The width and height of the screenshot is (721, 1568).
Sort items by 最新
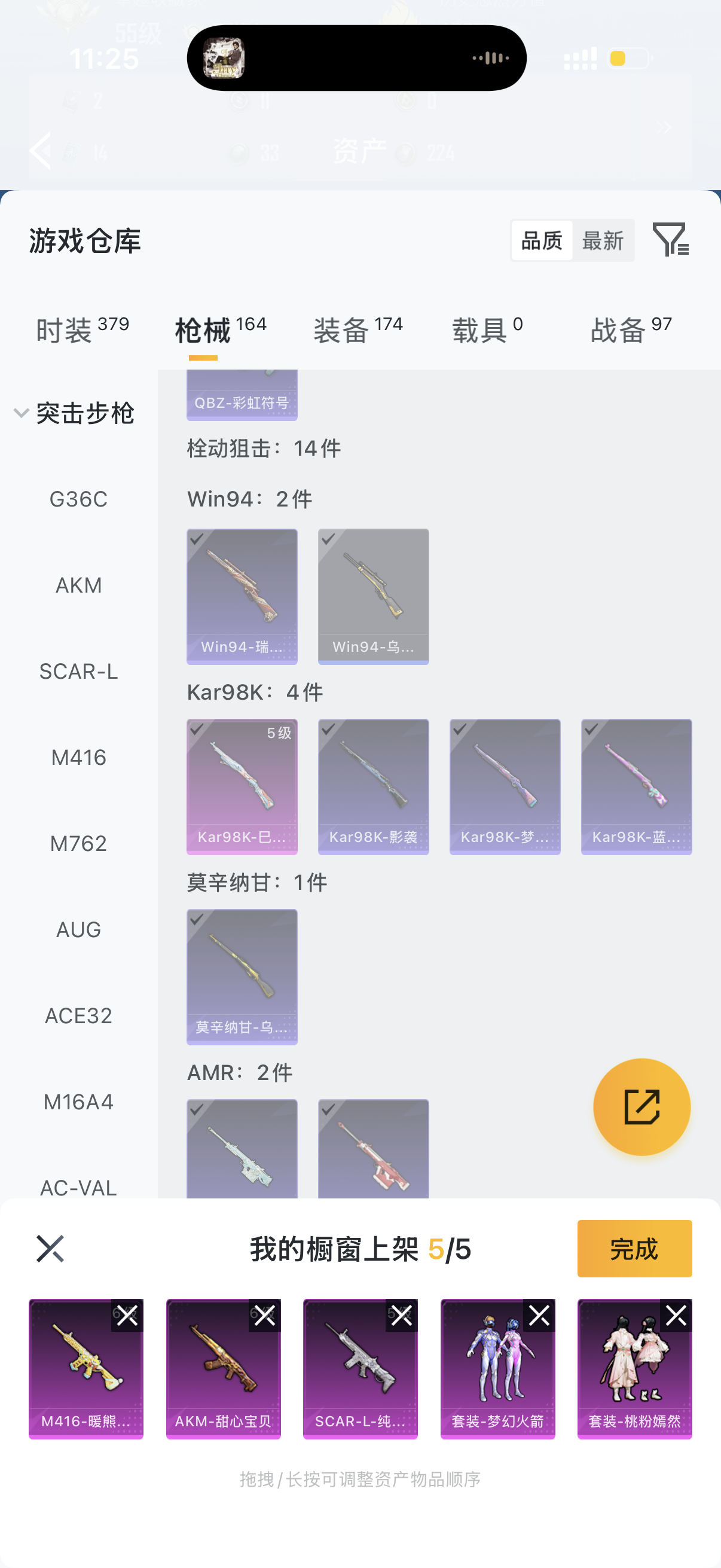[603, 241]
